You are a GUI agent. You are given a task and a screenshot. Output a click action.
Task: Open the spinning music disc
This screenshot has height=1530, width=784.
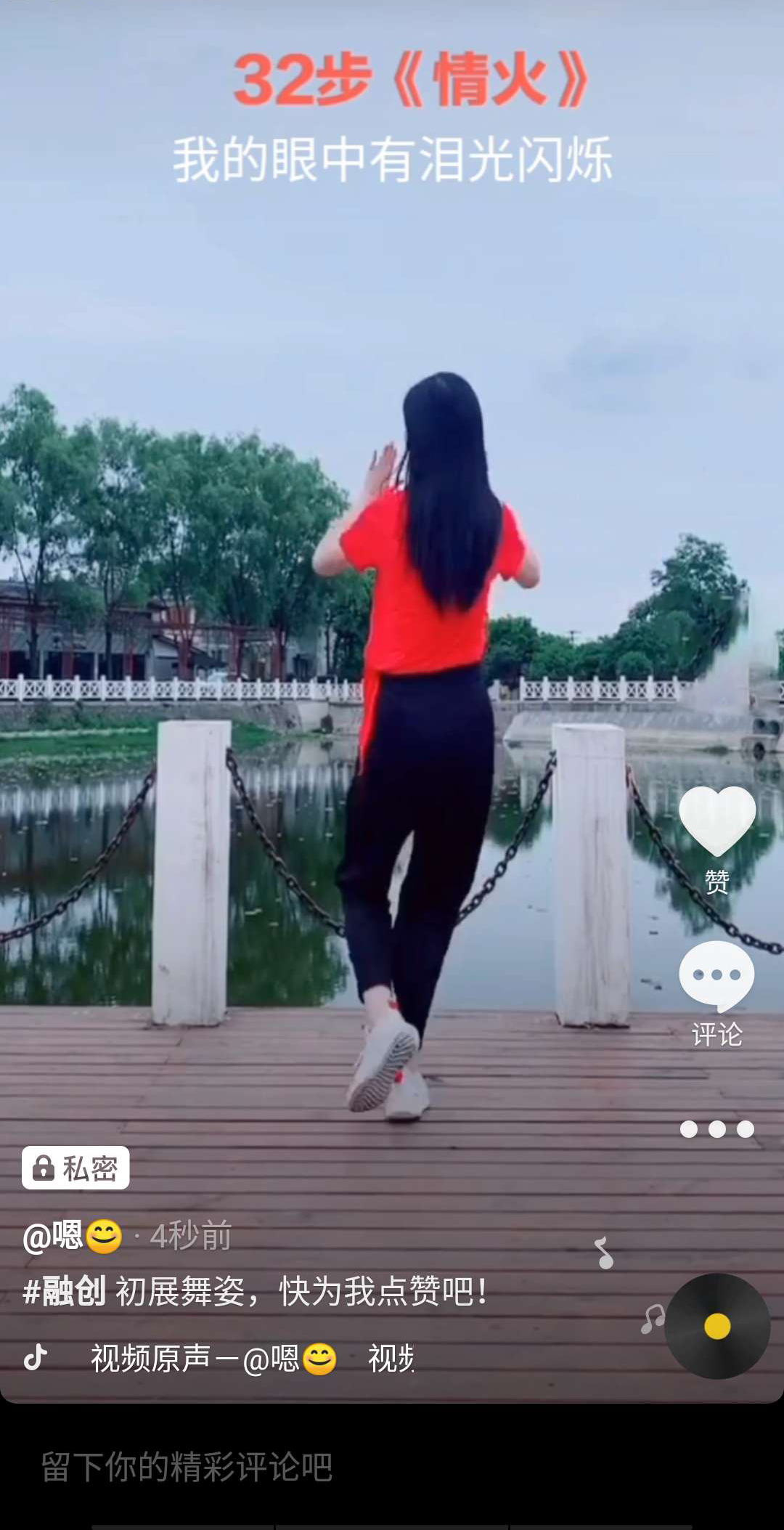click(717, 1326)
